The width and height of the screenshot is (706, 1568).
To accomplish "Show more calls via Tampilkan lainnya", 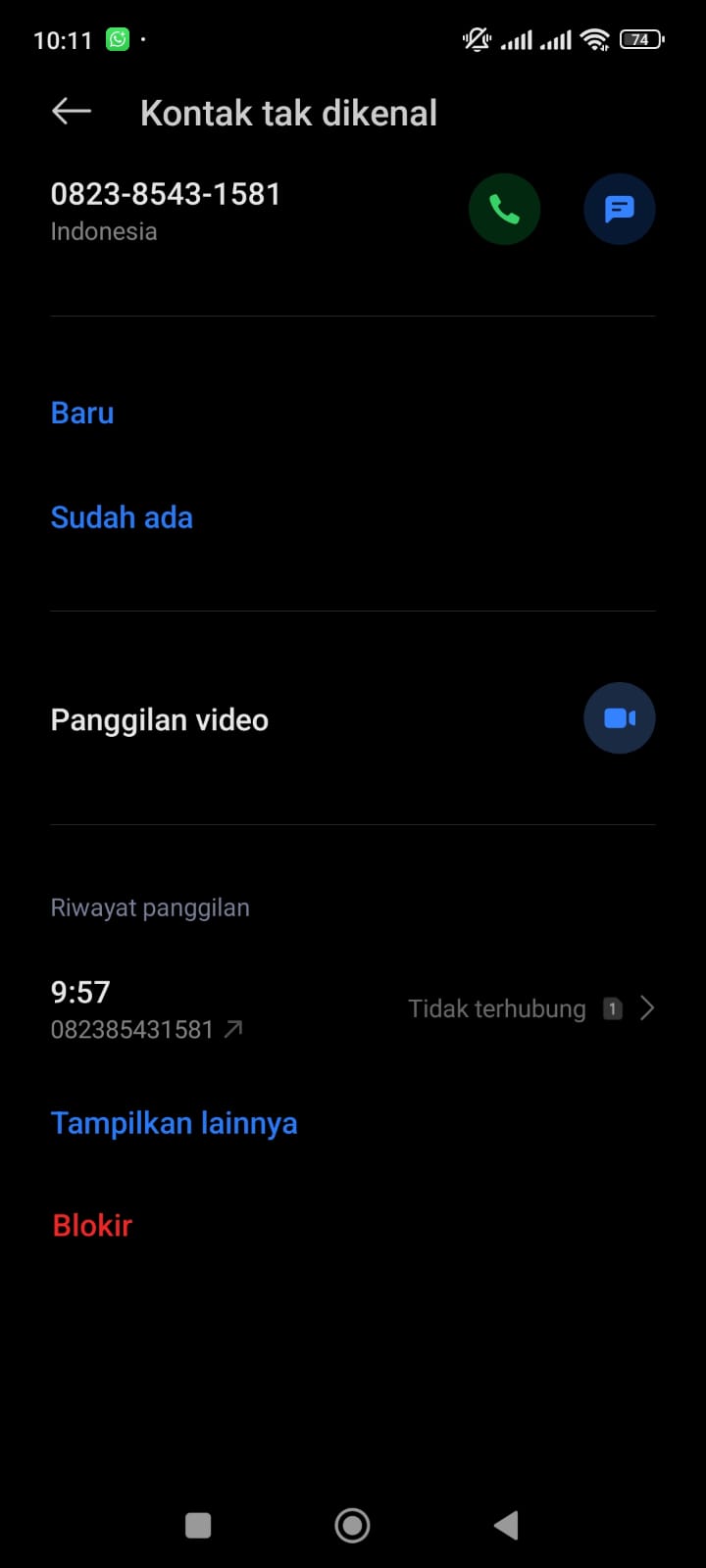I will tap(174, 1123).
